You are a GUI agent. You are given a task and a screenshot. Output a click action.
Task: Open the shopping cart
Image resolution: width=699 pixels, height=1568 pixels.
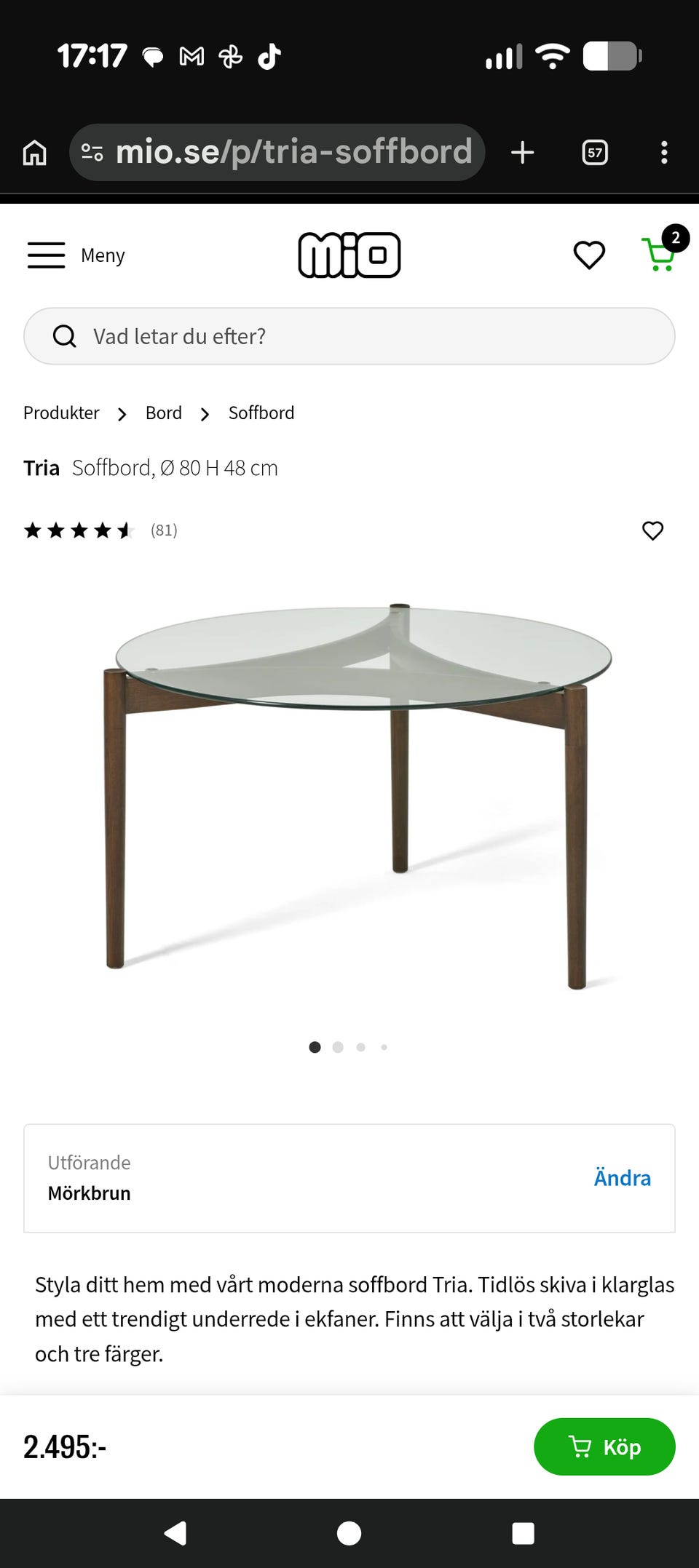pos(660,254)
